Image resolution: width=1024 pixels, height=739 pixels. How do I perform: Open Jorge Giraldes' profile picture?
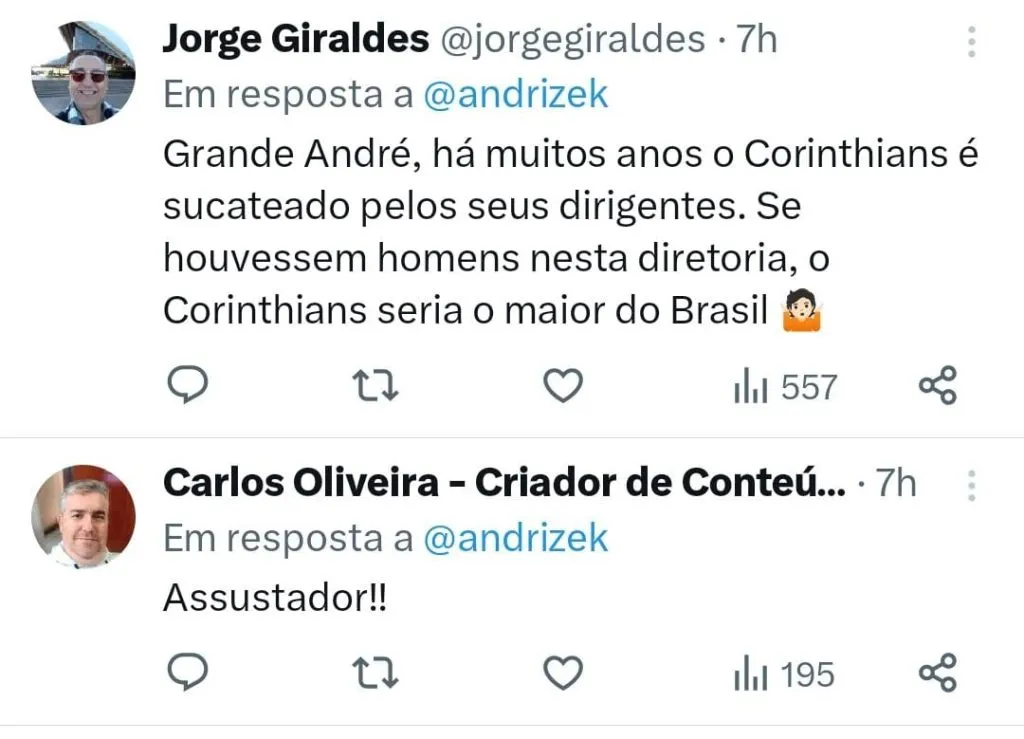pyautogui.click(x=83, y=72)
